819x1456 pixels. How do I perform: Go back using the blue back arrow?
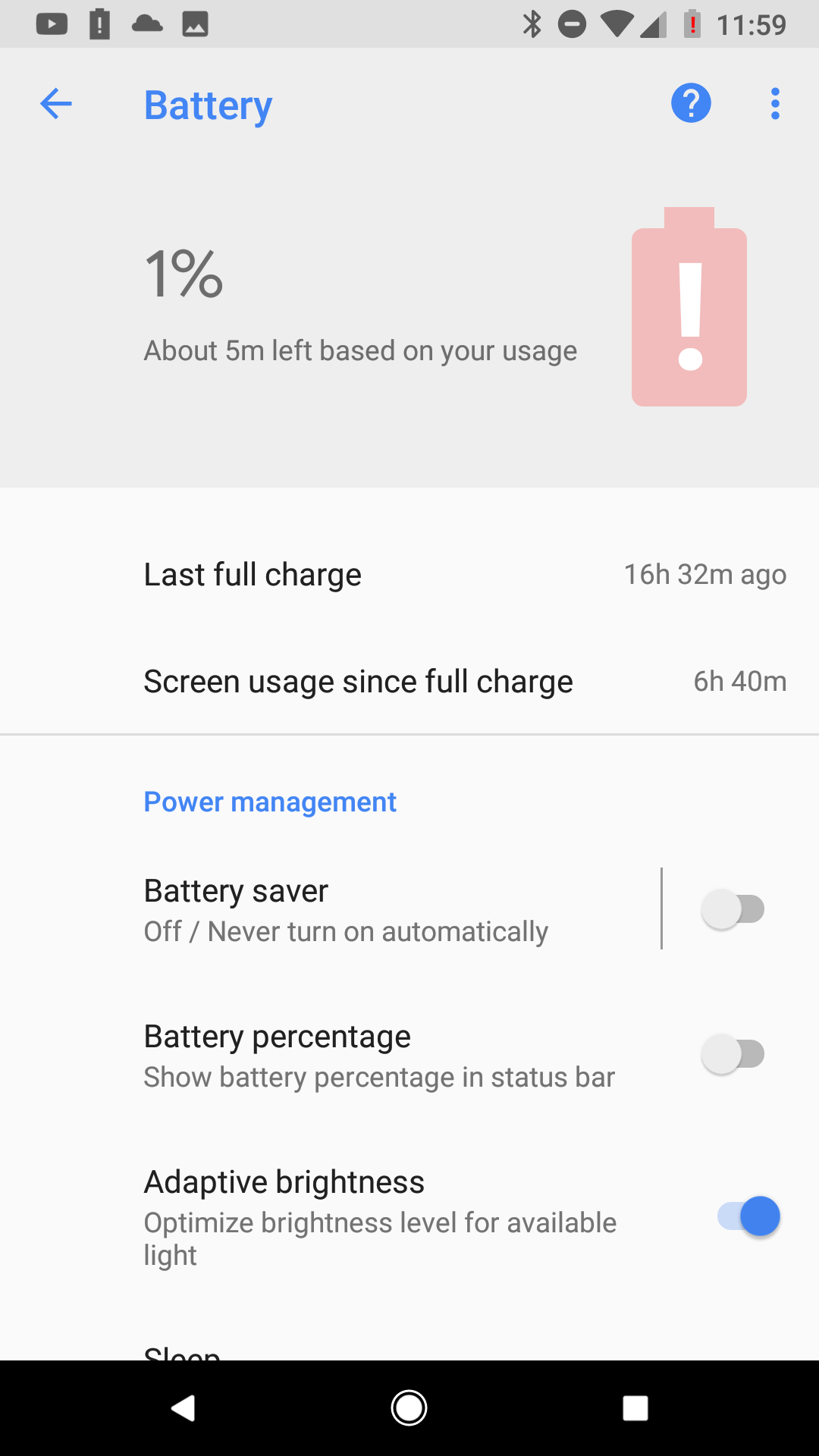(x=56, y=104)
